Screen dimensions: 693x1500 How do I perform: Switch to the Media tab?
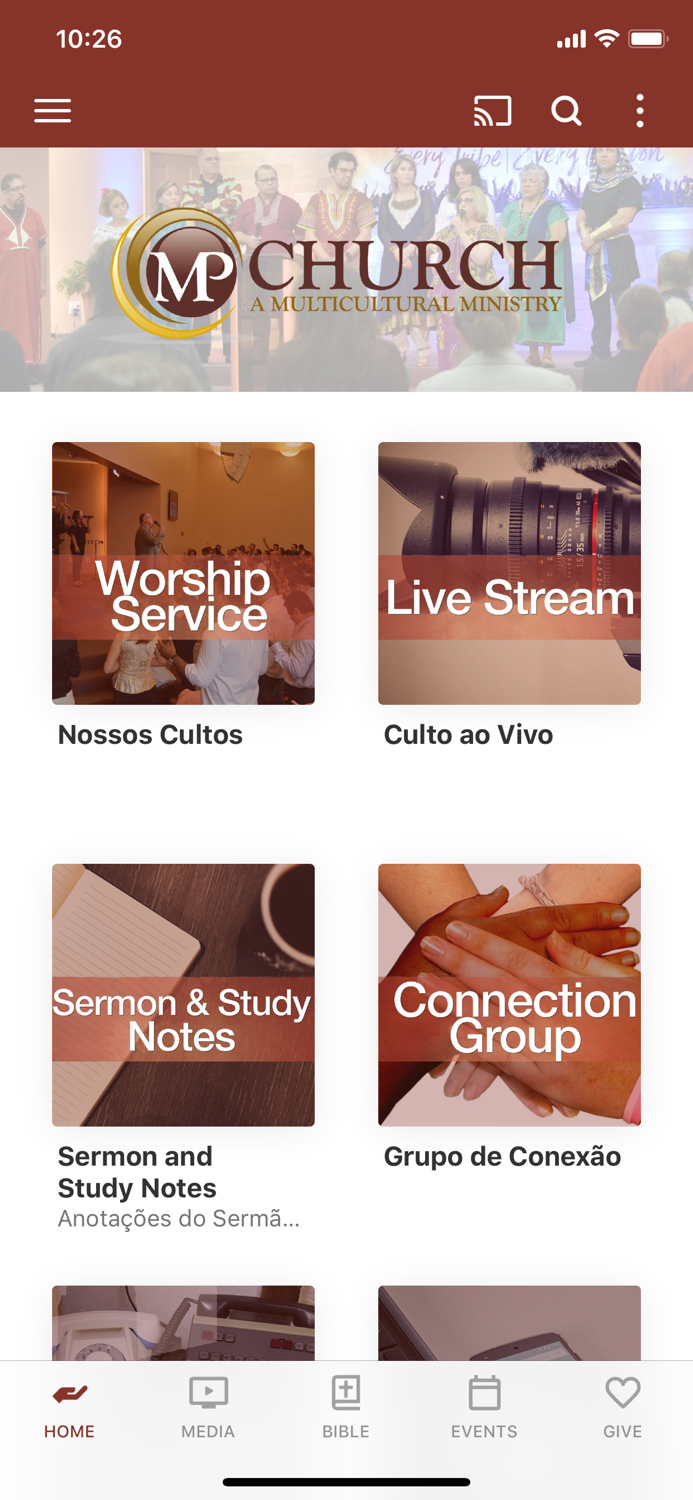pyautogui.click(x=208, y=1407)
